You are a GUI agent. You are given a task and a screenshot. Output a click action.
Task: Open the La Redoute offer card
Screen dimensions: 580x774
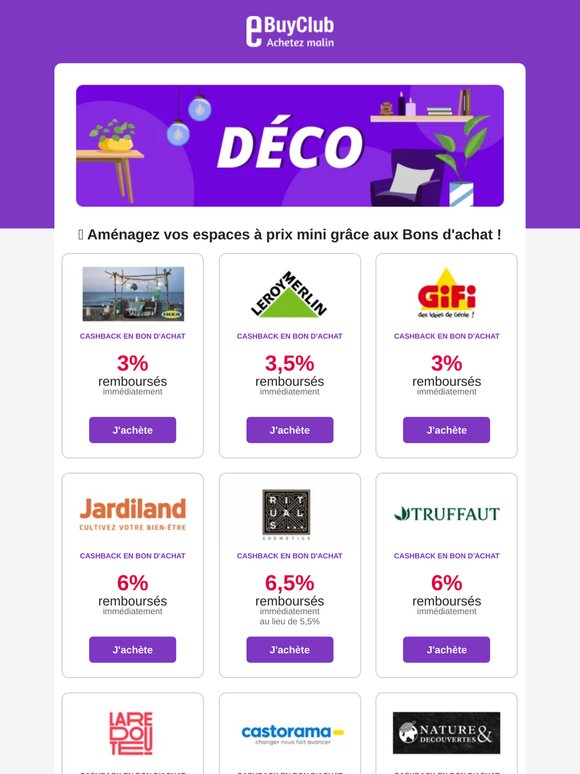[132, 734]
